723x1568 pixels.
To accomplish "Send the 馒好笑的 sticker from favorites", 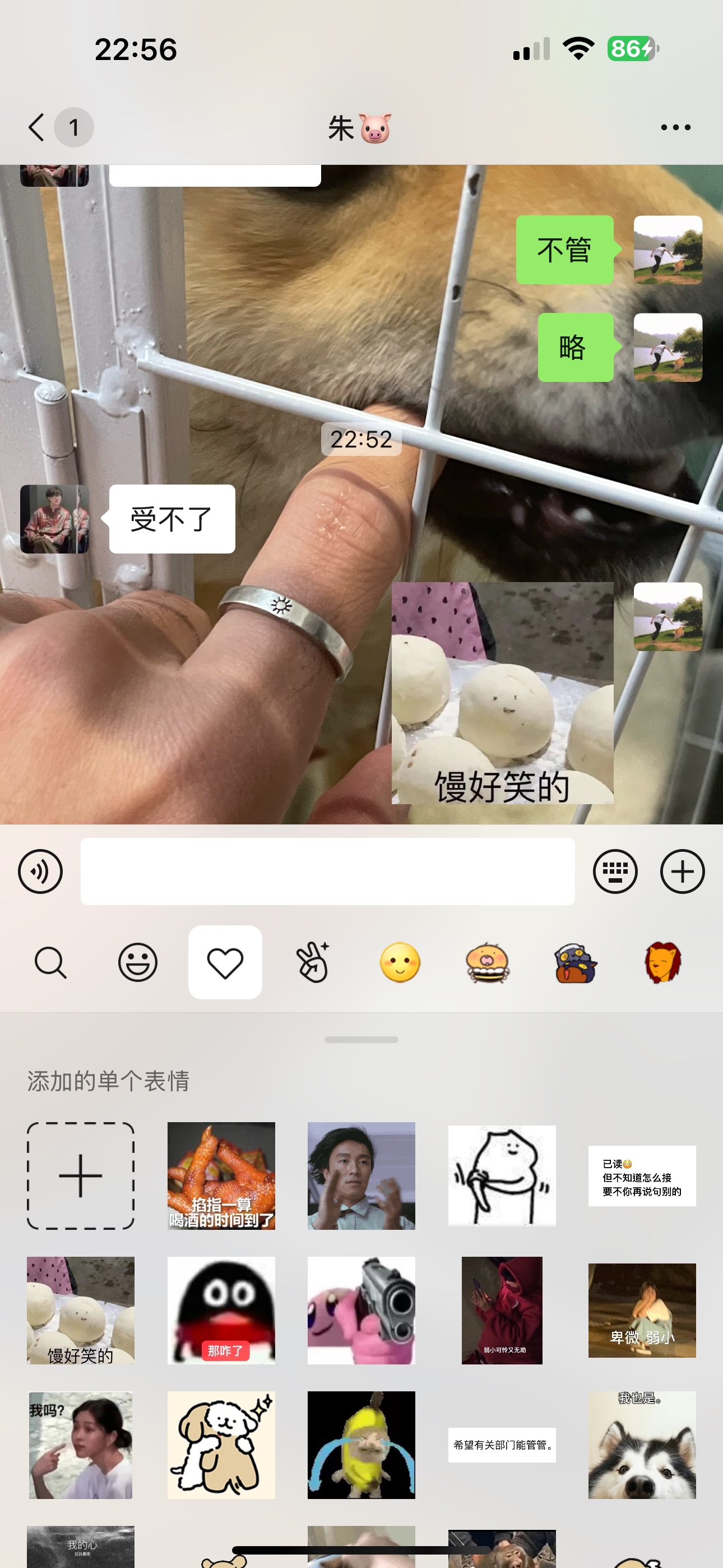I will click(80, 1310).
